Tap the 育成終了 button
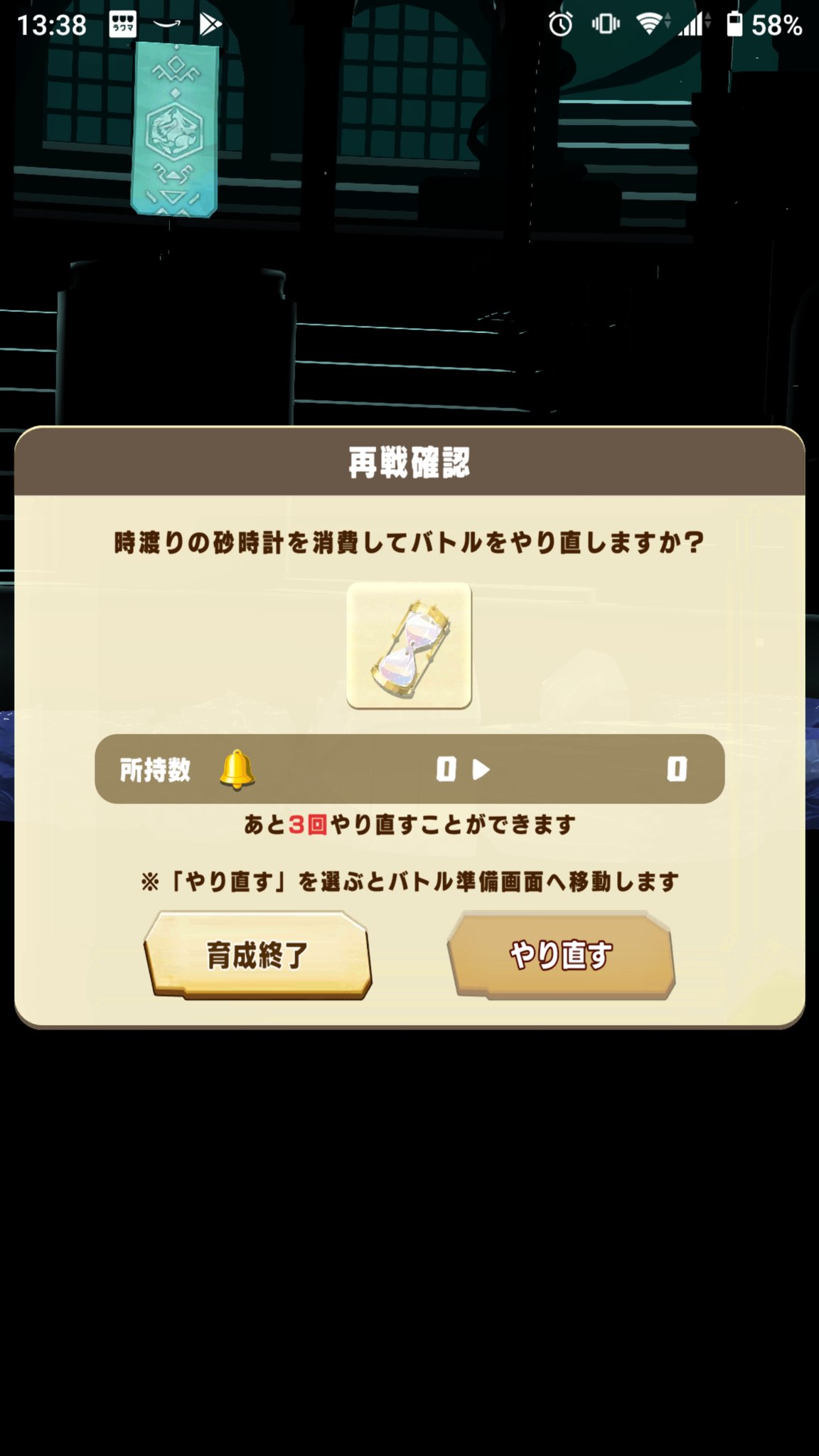The height and width of the screenshot is (1456, 819). (257, 955)
